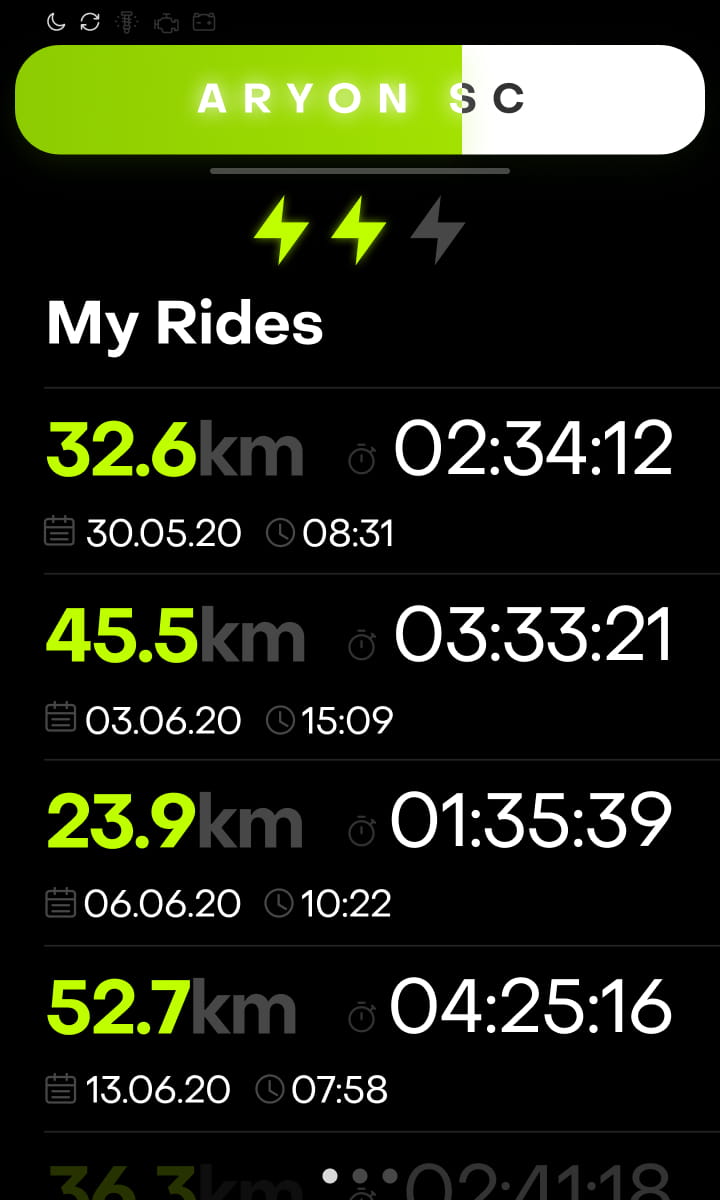Tap the page indicator dots
The image size is (720, 1201).
360,1175
